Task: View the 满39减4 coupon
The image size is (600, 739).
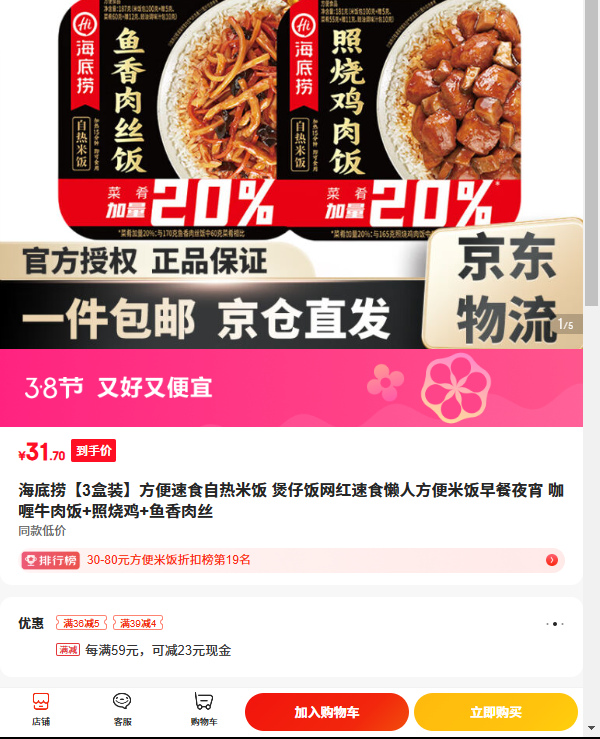Action: coord(138,623)
